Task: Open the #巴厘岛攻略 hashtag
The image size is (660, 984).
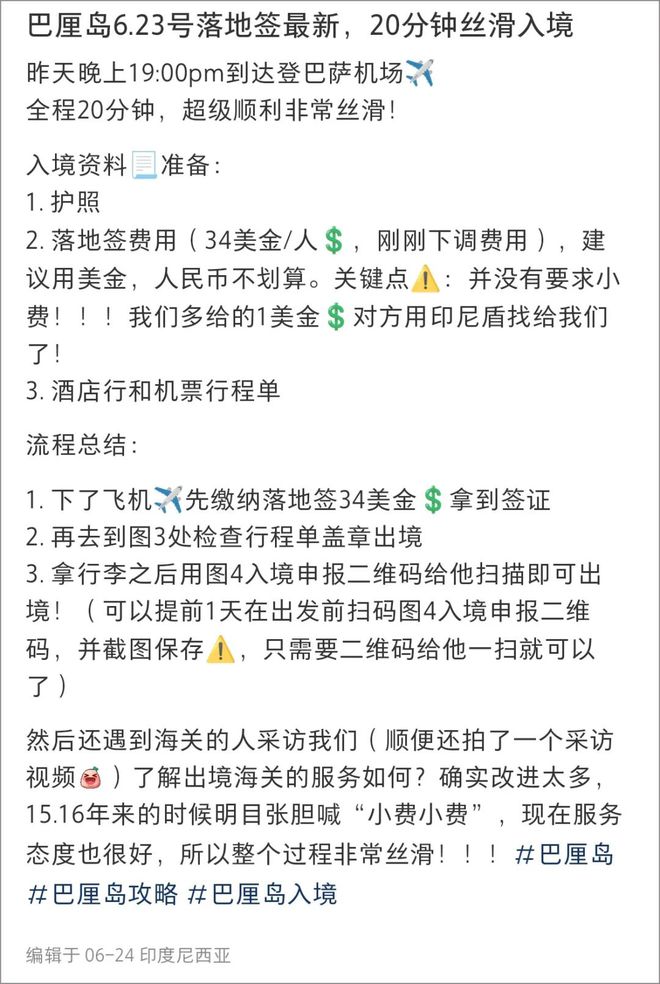Action: (102, 893)
